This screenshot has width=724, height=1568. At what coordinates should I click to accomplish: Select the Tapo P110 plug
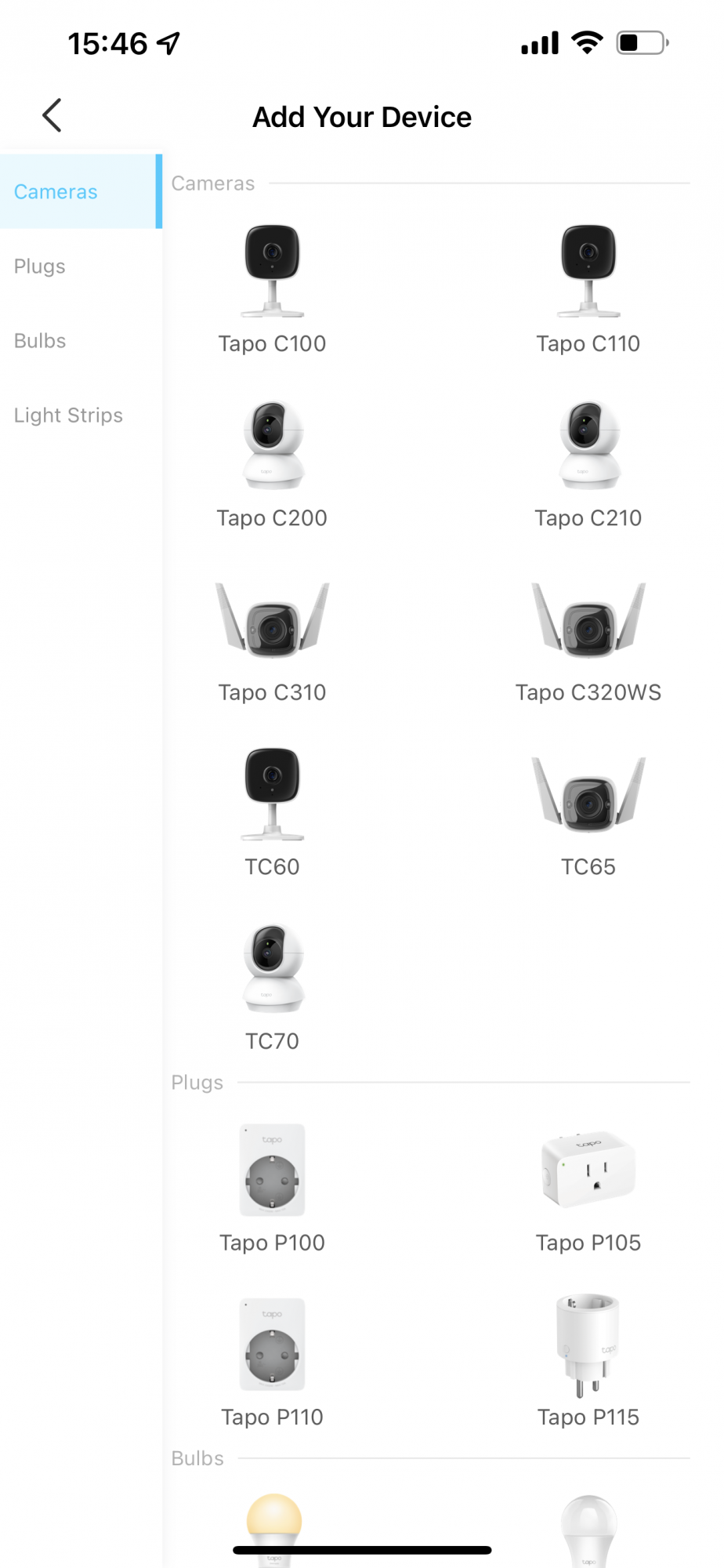coord(272,1362)
